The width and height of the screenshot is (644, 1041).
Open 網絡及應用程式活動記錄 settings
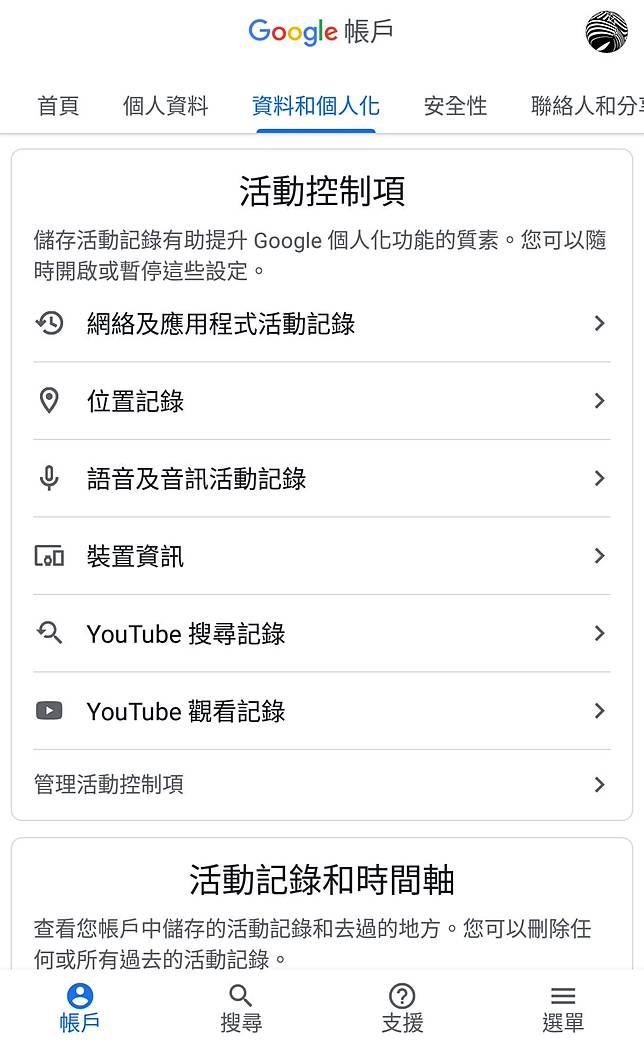click(x=321, y=324)
